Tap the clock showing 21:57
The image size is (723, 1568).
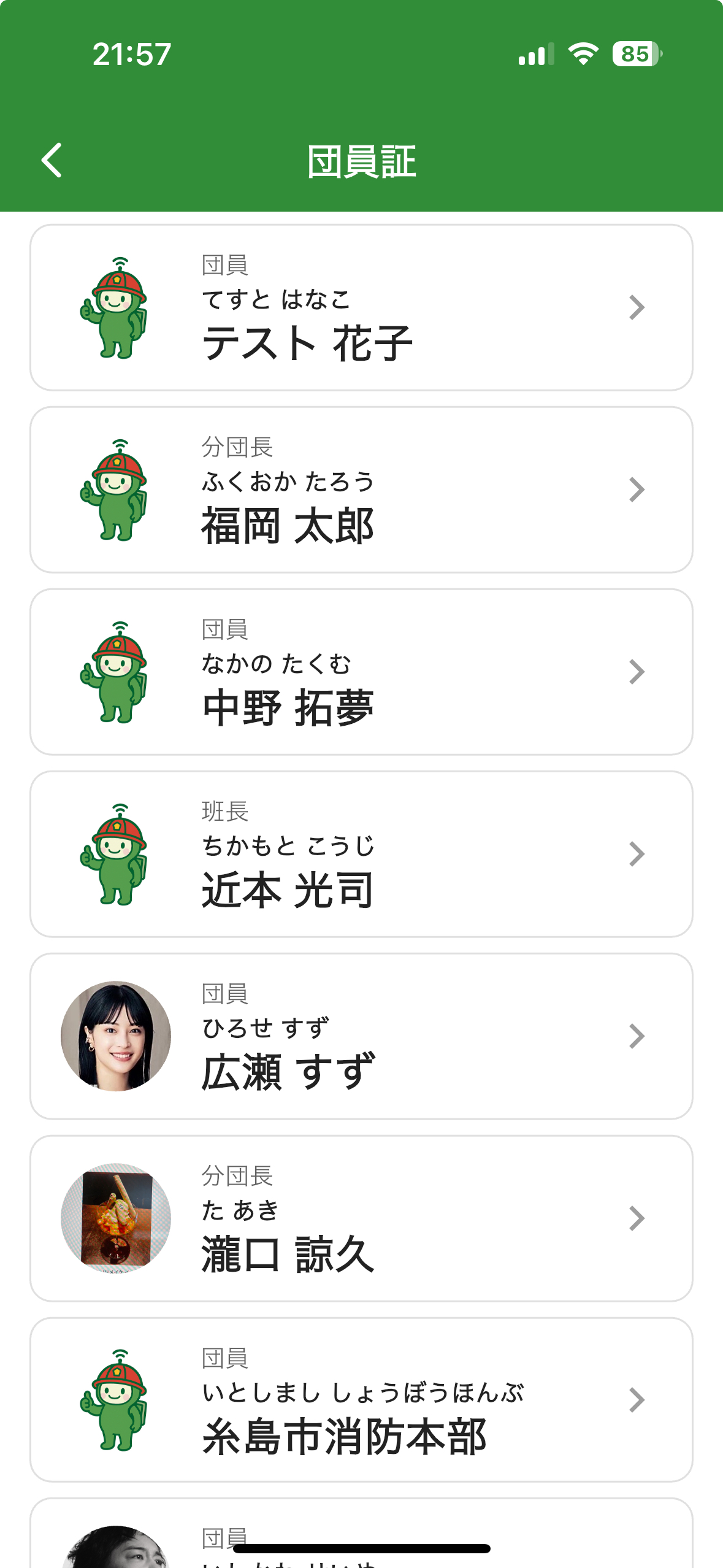(x=130, y=54)
